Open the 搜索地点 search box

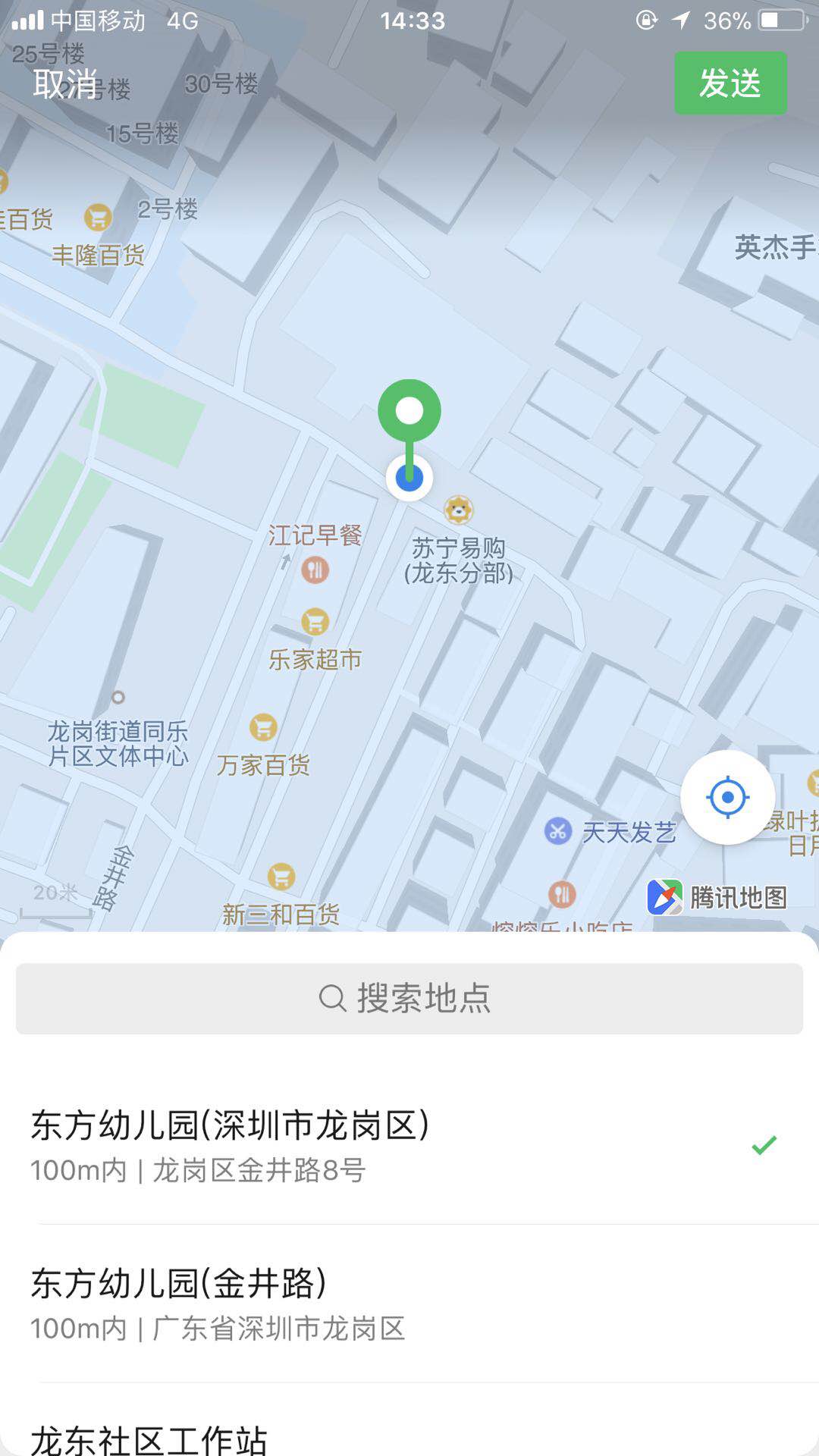(409, 998)
